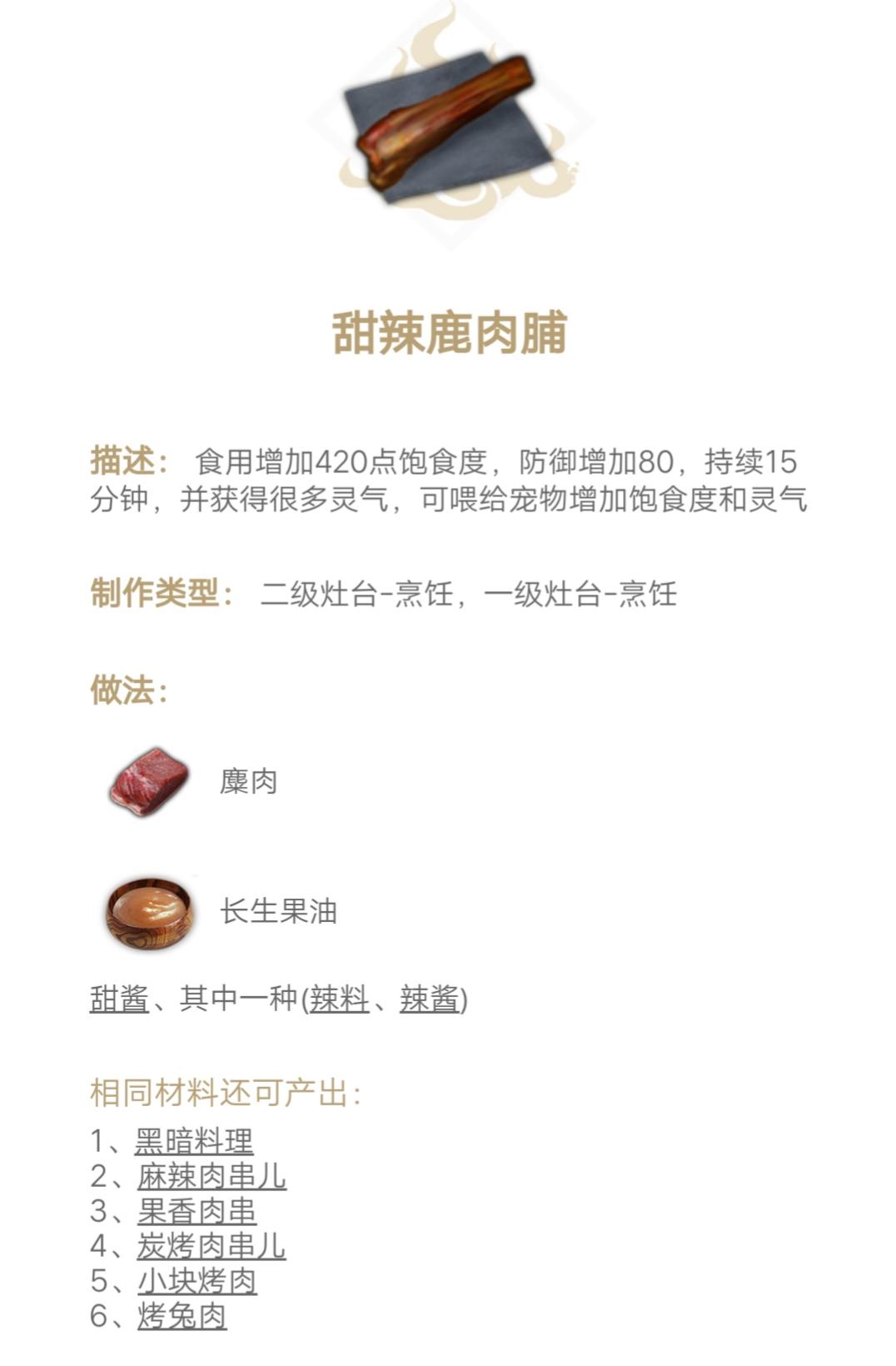Open the 炭烤肉串儿 recipe link
The image size is (896, 1366).
coord(212,1246)
